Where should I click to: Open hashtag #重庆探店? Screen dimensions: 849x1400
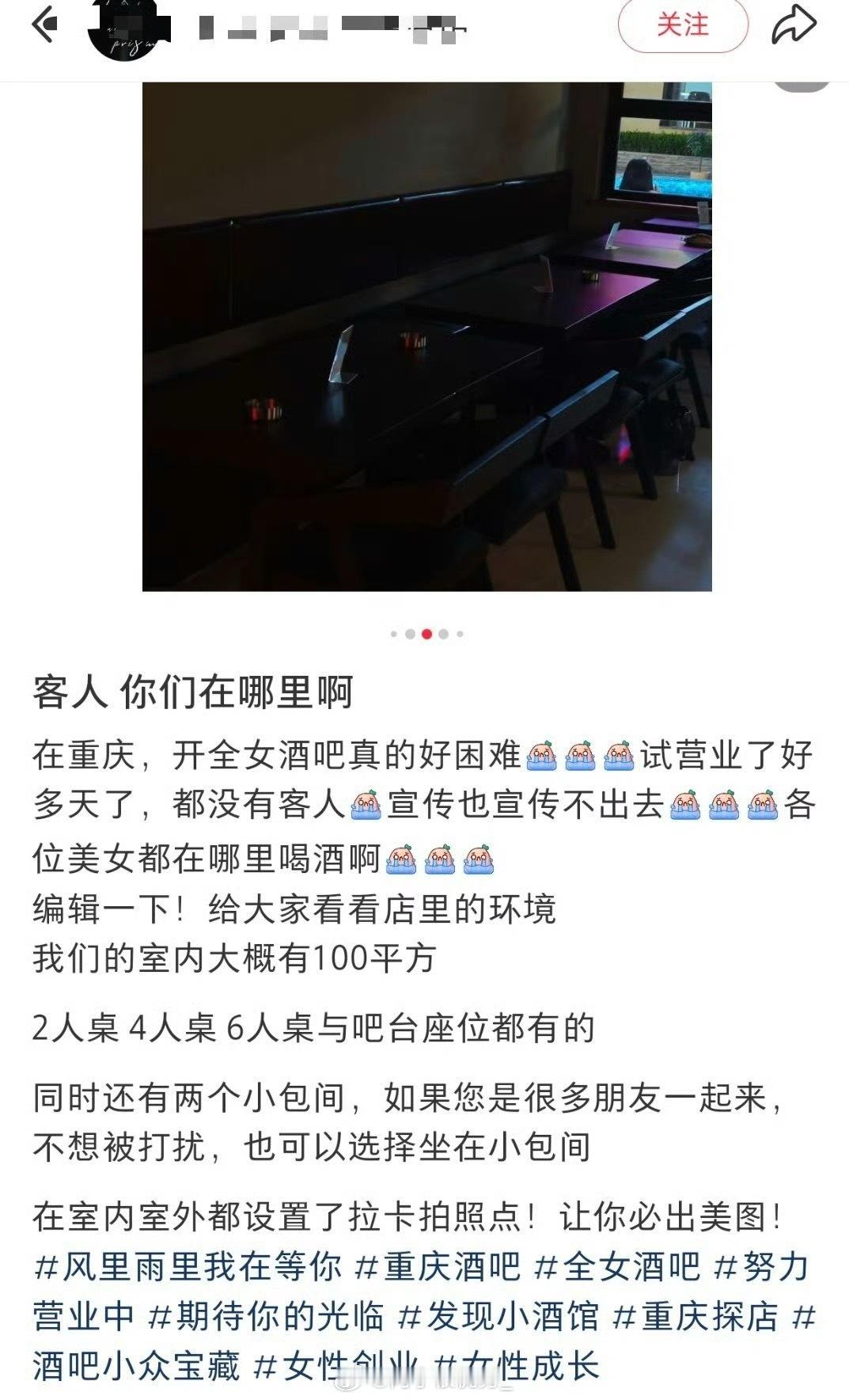coord(696,1317)
